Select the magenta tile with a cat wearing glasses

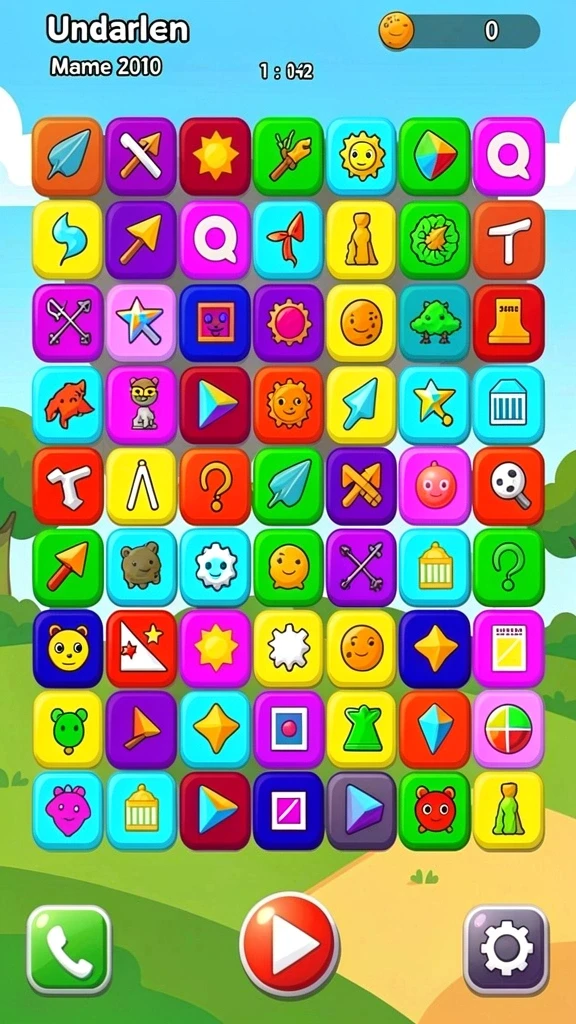141,405
